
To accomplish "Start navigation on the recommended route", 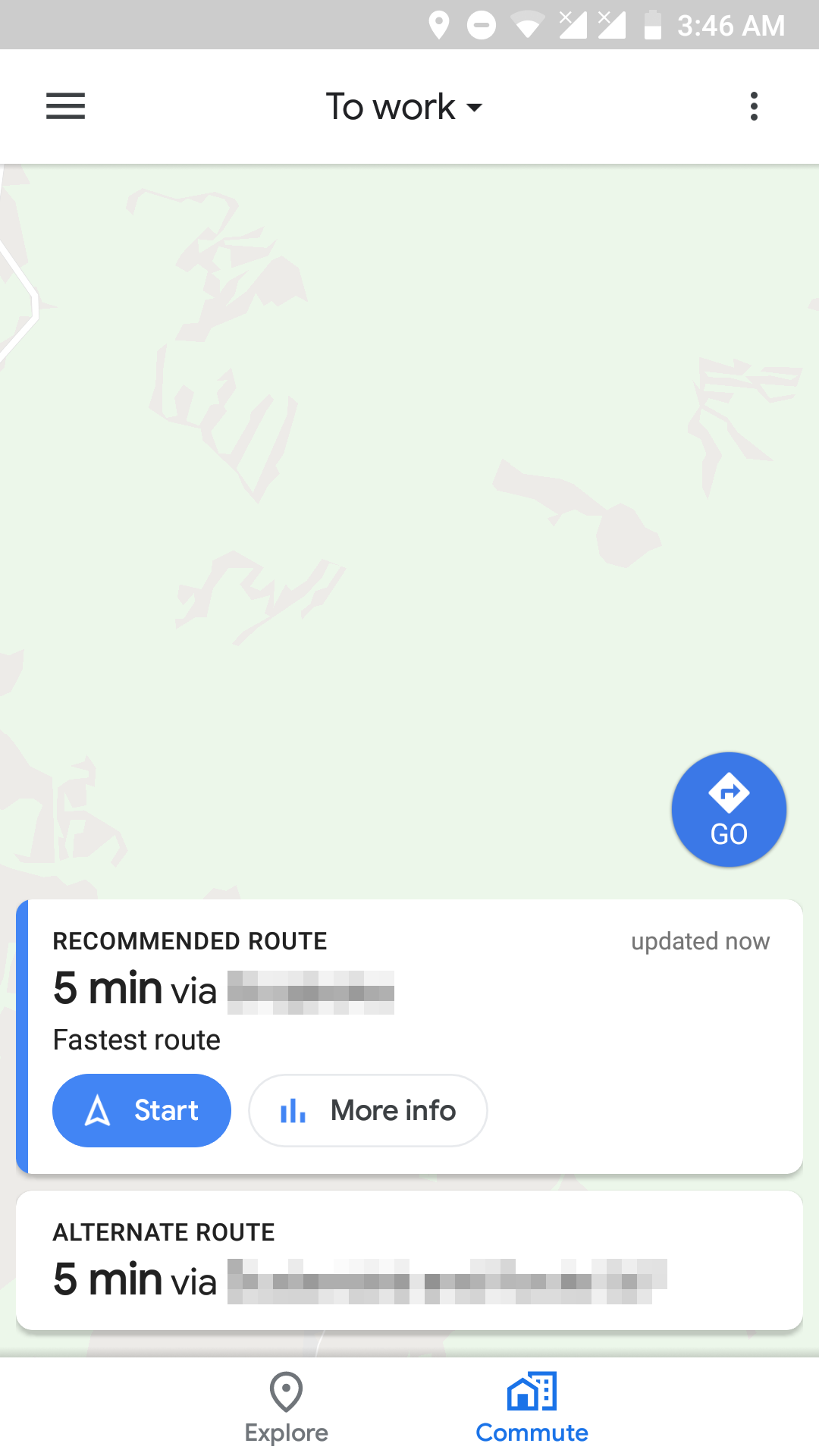I will tap(142, 1110).
